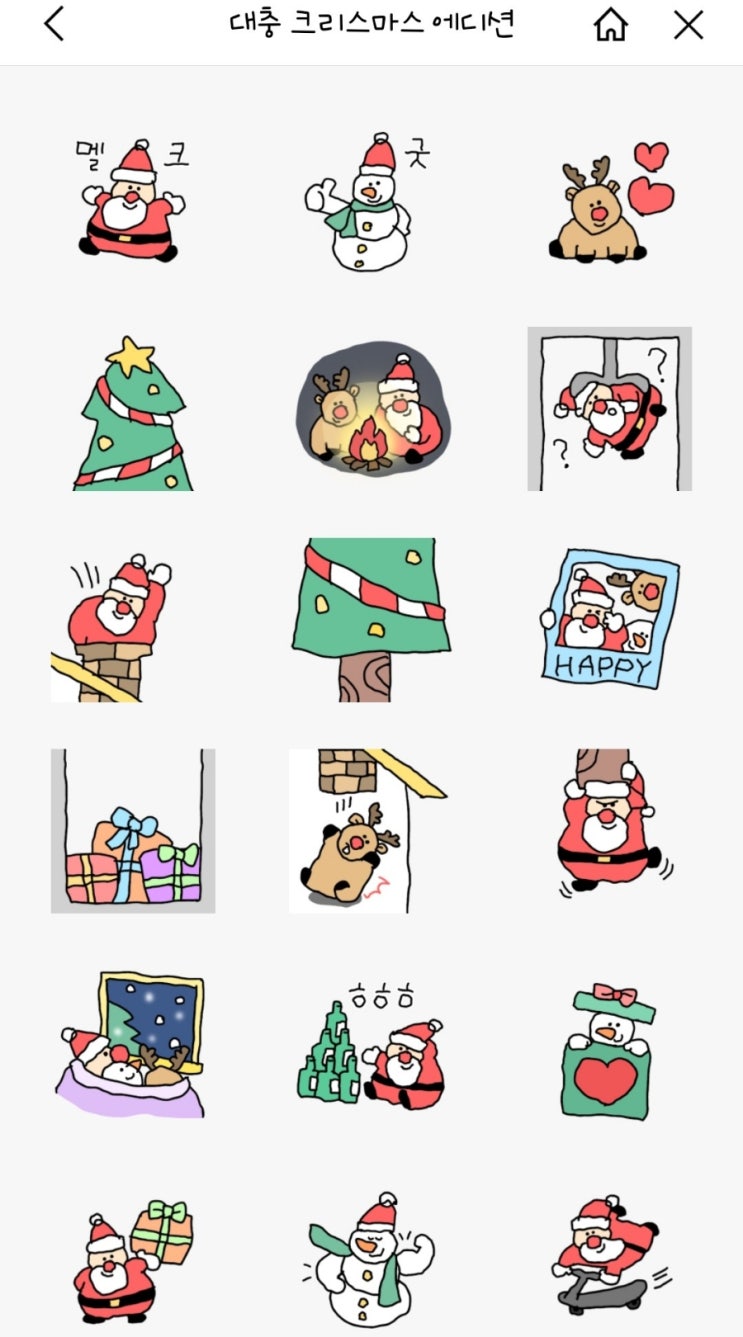Go back using the top-left arrow
Screen dimensions: 743x1337
[x=54, y=24]
